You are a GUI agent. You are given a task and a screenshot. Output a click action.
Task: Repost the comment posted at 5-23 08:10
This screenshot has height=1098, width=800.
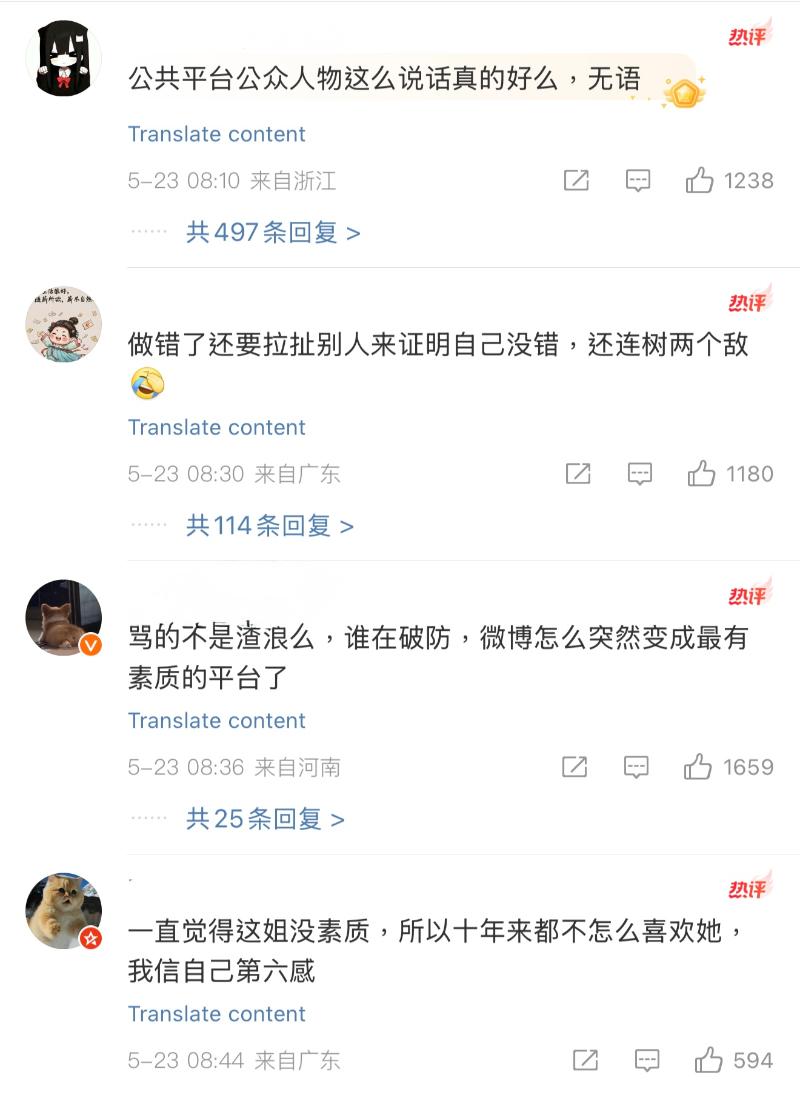[576, 181]
